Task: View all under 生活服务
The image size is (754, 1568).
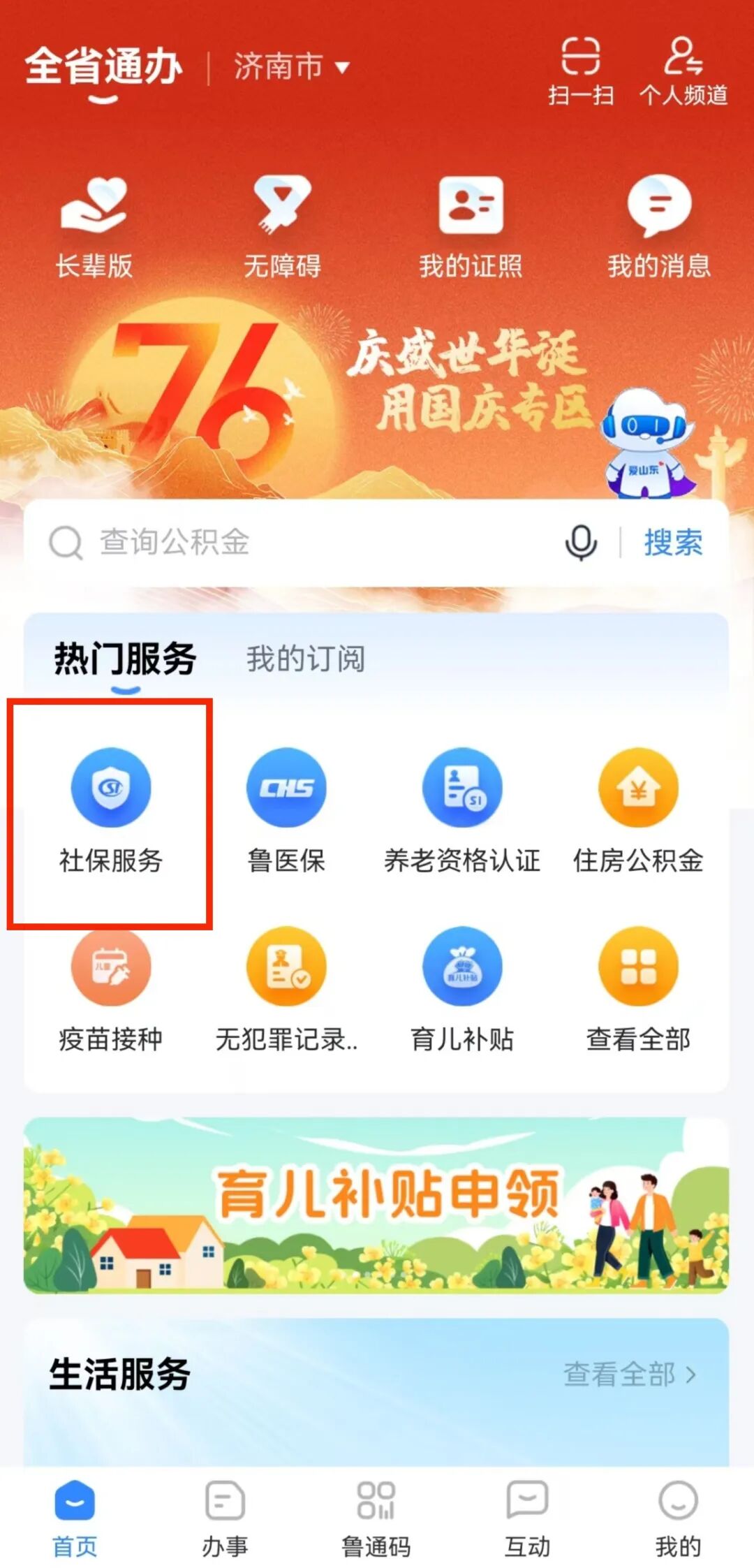Action: 629,1375
